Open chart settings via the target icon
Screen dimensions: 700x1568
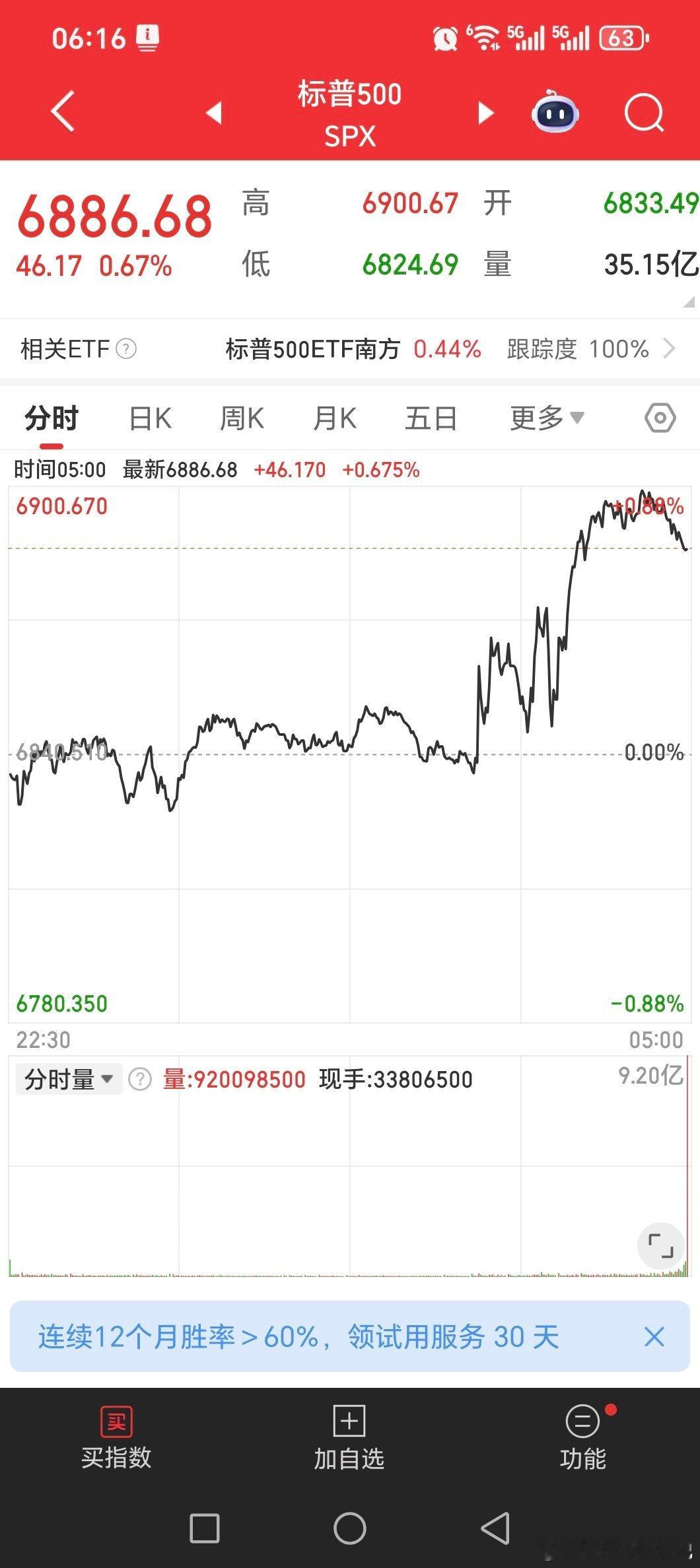click(660, 417)
